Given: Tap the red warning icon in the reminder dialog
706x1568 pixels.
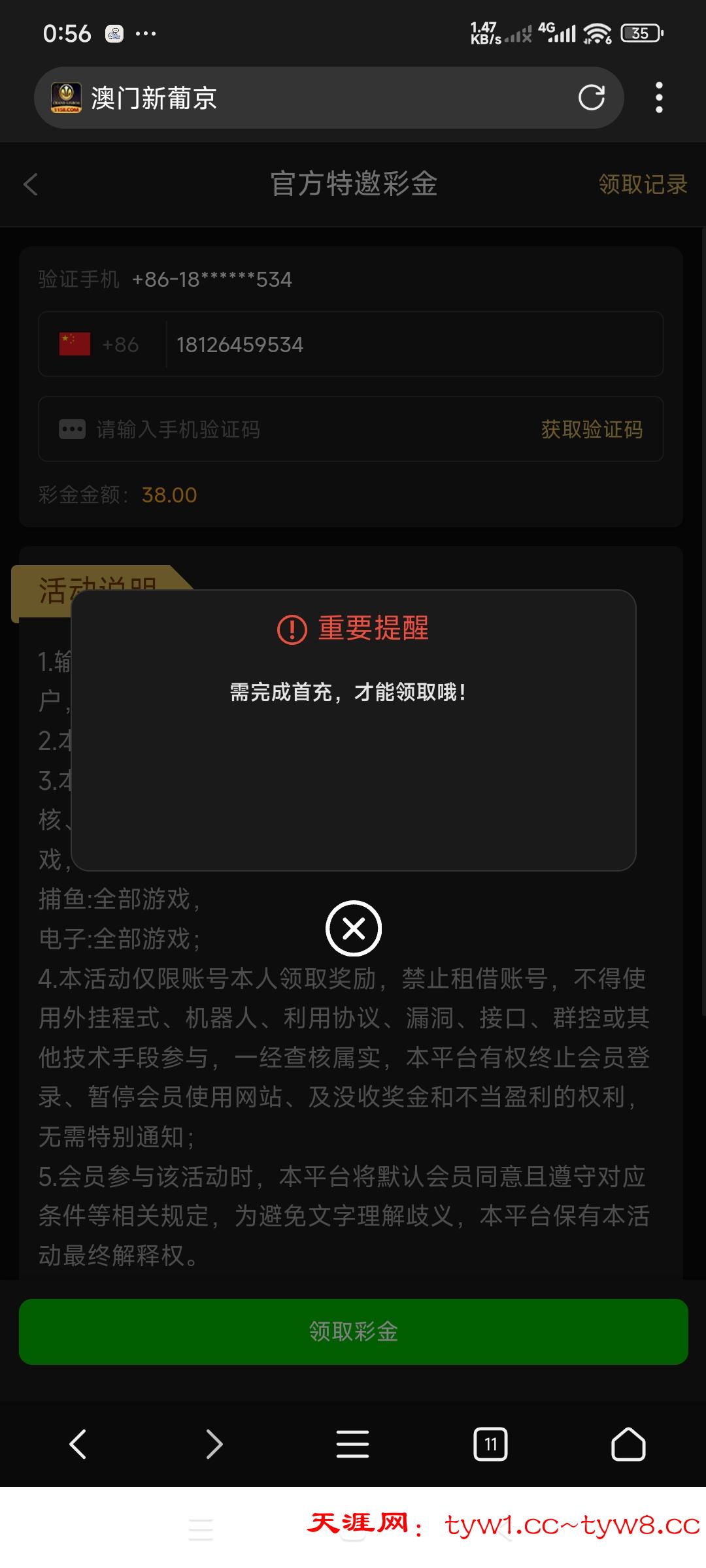Looking at the screenshot, I should click(x=292, y=629).
